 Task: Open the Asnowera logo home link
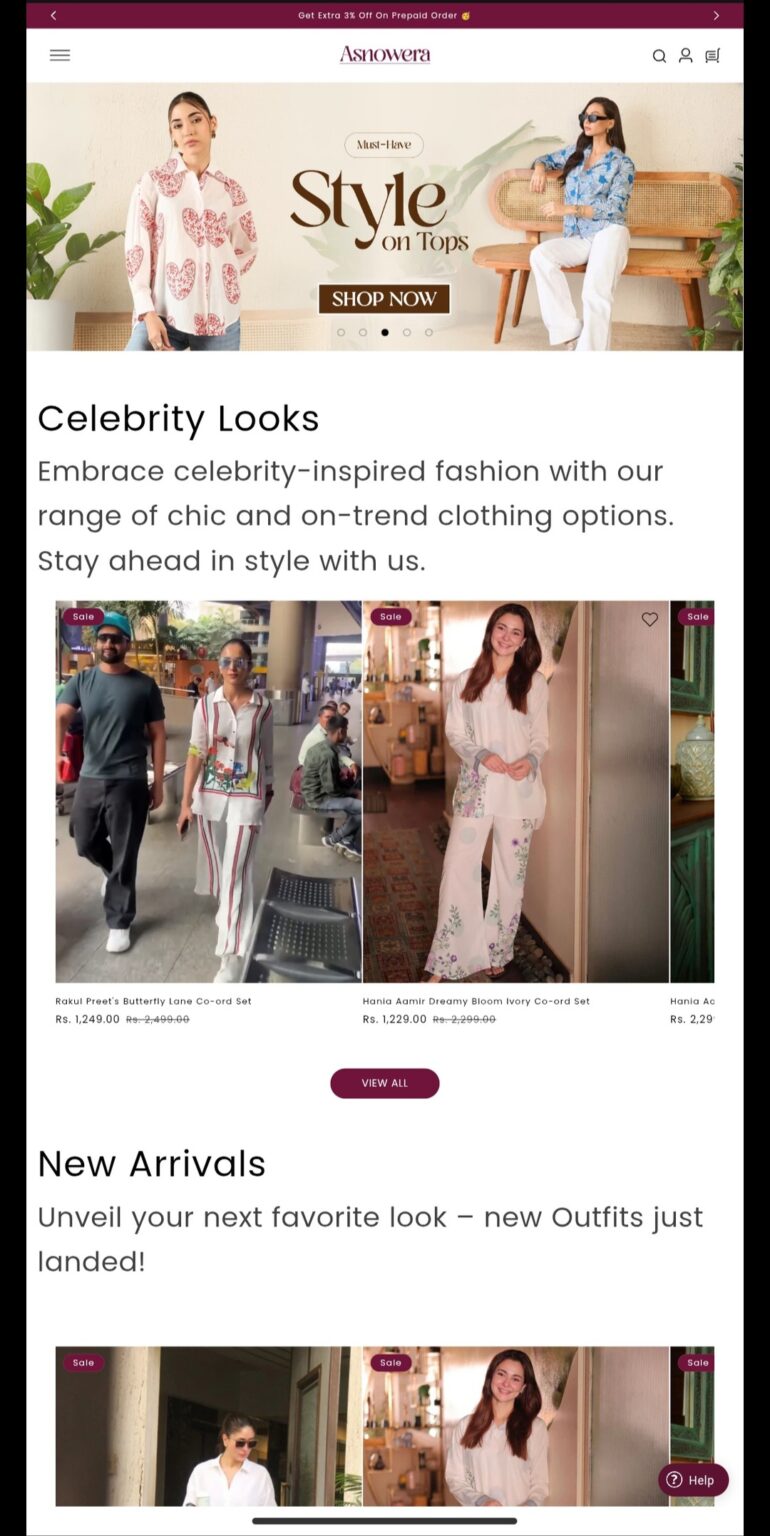tap(384, 55)
